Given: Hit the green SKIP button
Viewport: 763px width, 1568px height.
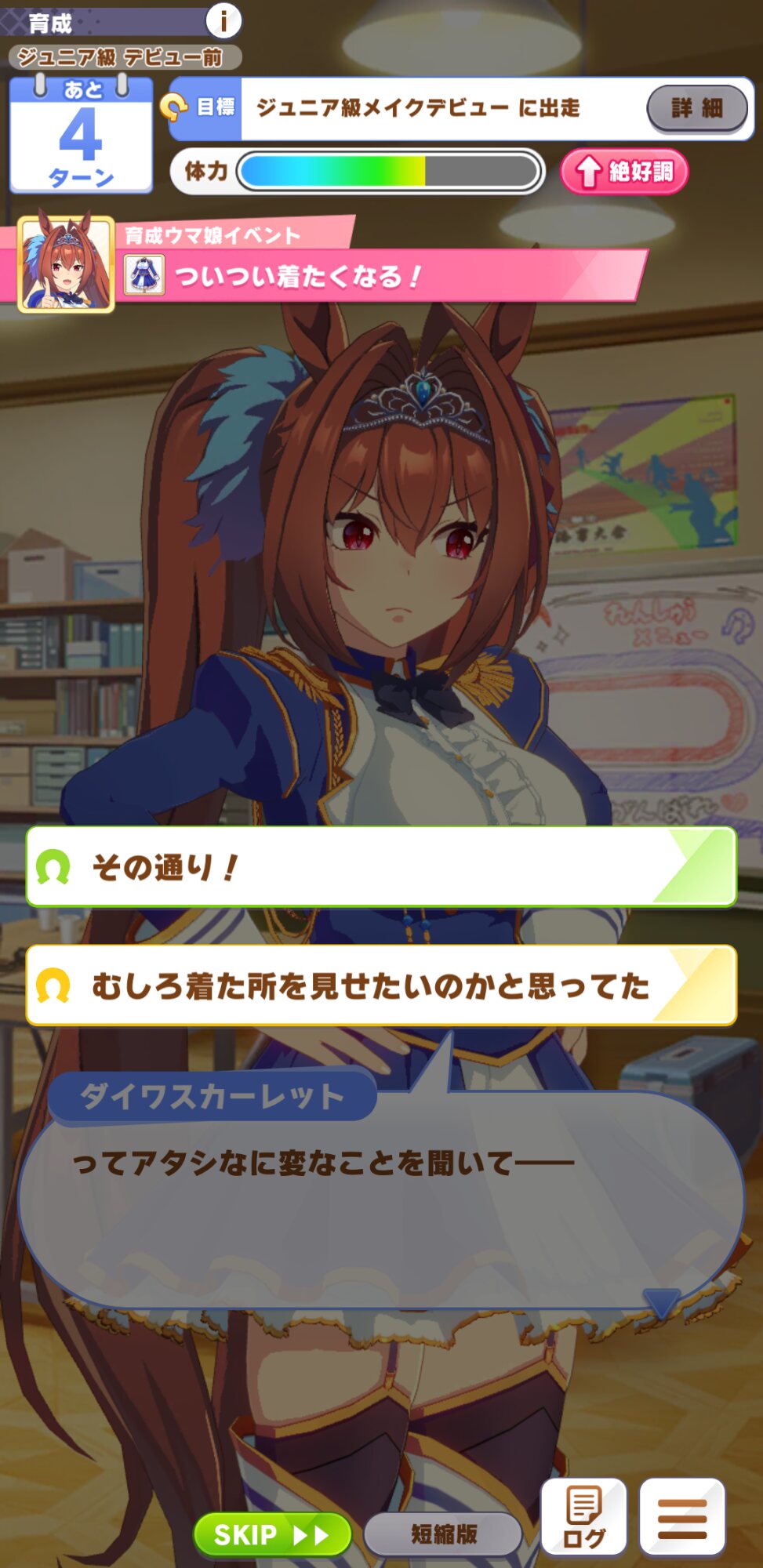Looking at the screenshot, I should point(272,1534).
